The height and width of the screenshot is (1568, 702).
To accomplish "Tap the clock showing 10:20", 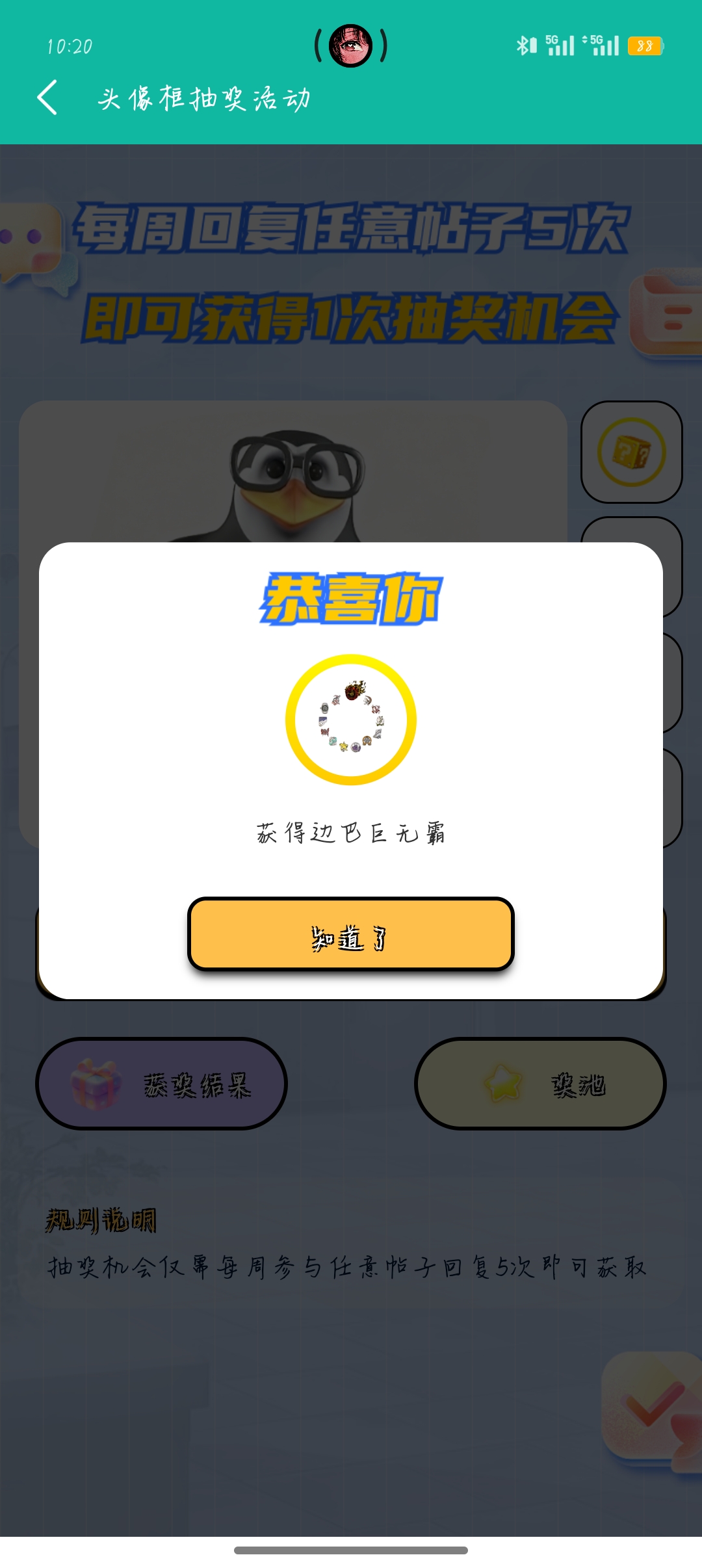I will [68, 46].
